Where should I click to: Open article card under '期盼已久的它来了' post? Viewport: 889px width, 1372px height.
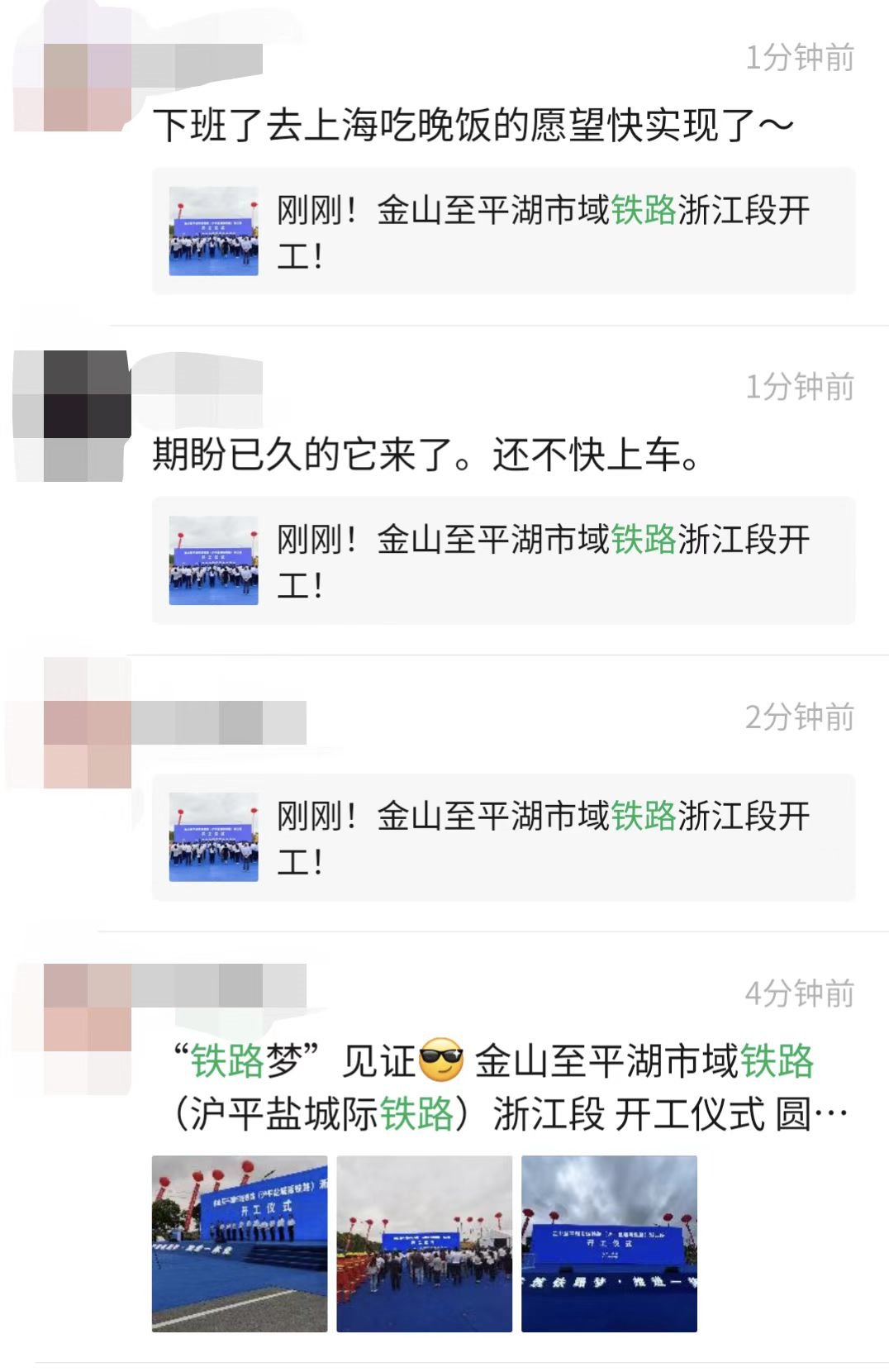[x=503, y=560]
